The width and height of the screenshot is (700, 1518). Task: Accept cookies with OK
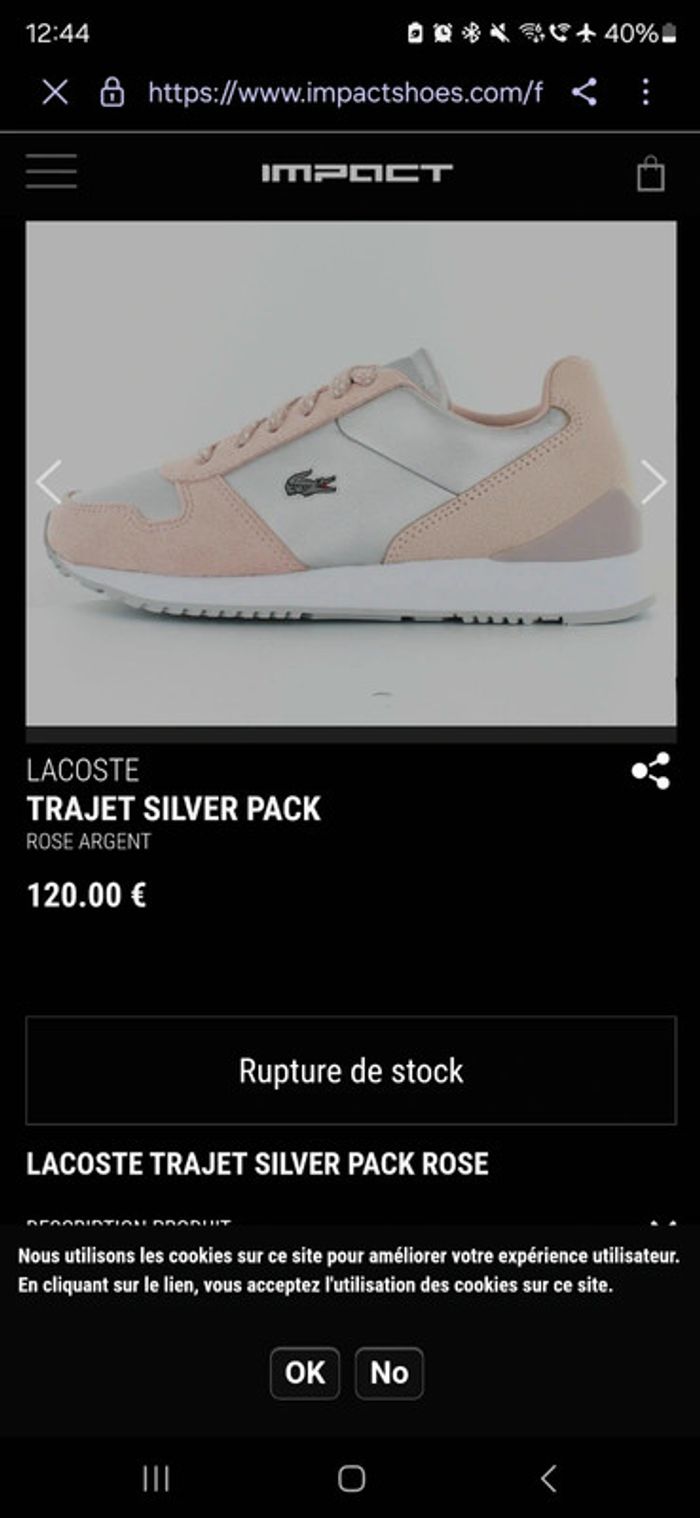pos(305,1373)
